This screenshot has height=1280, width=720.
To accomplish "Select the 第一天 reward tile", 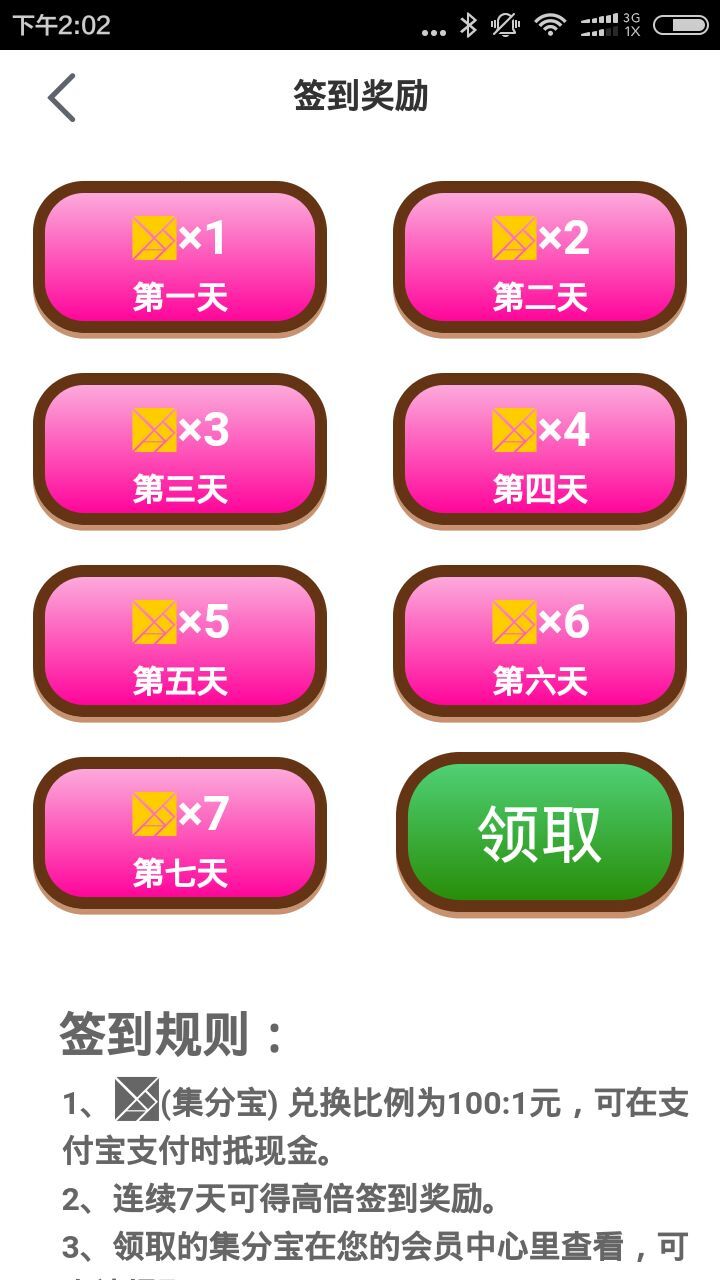I will [180, 258].
